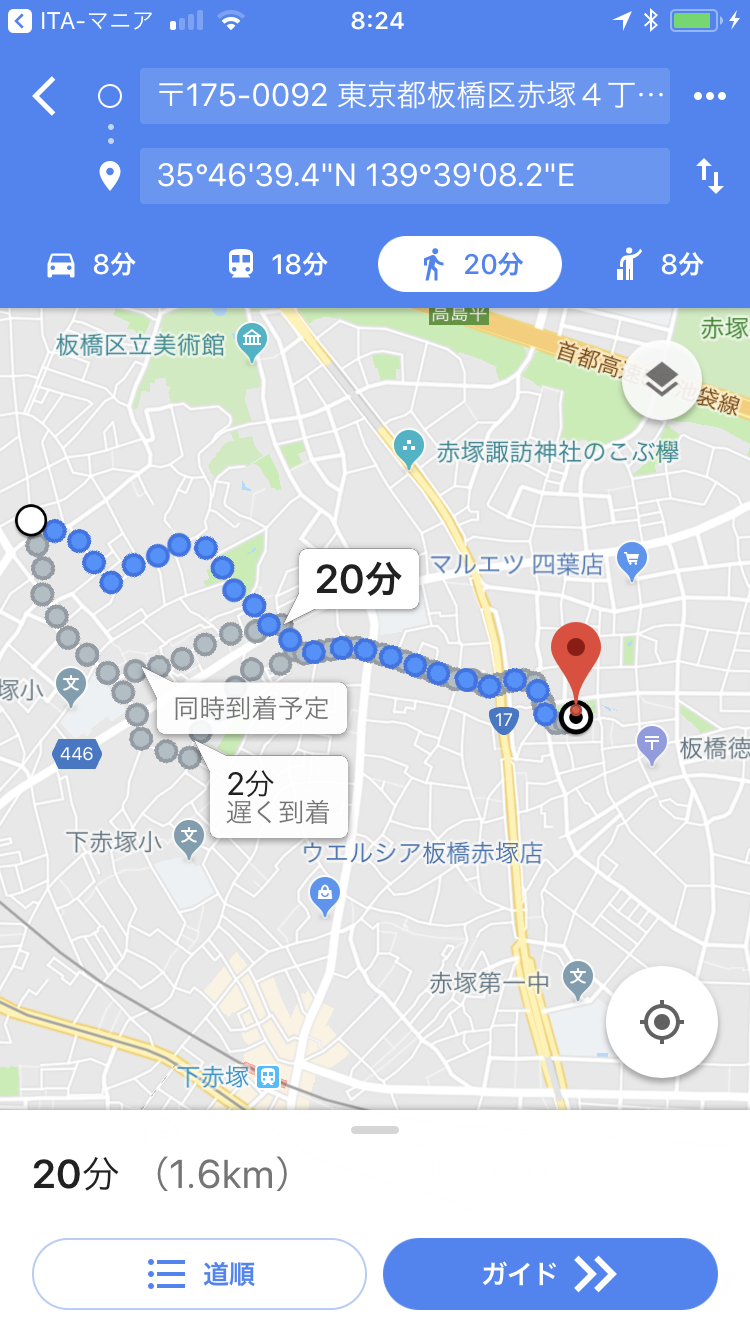Switch to transit mode 18分
The height and width of the screenshot is (1334, 750).
pos(277,264)
